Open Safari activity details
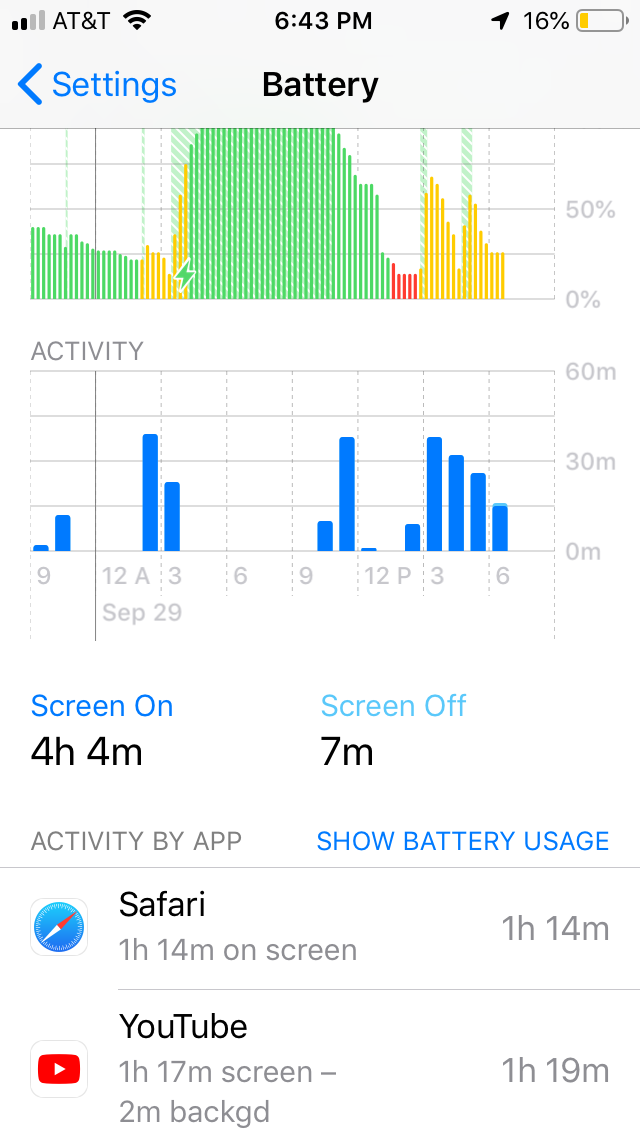640x1136 pixels. [320, 928]
